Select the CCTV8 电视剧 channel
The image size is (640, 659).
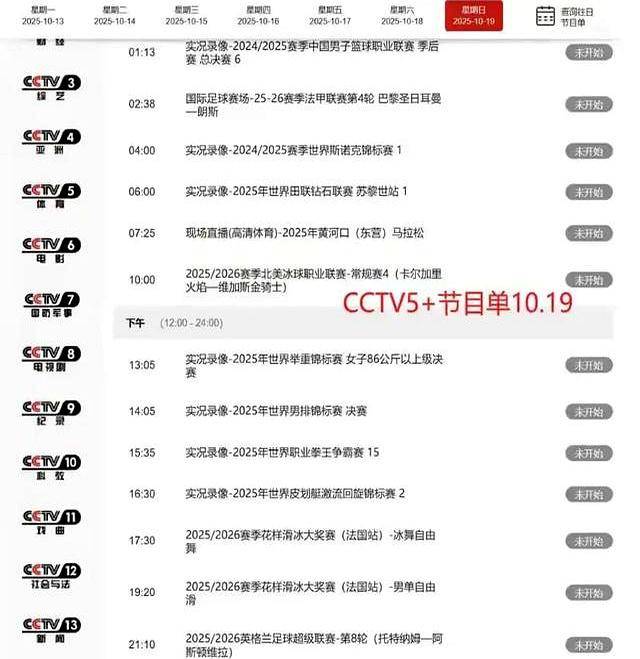coord(51,358)
